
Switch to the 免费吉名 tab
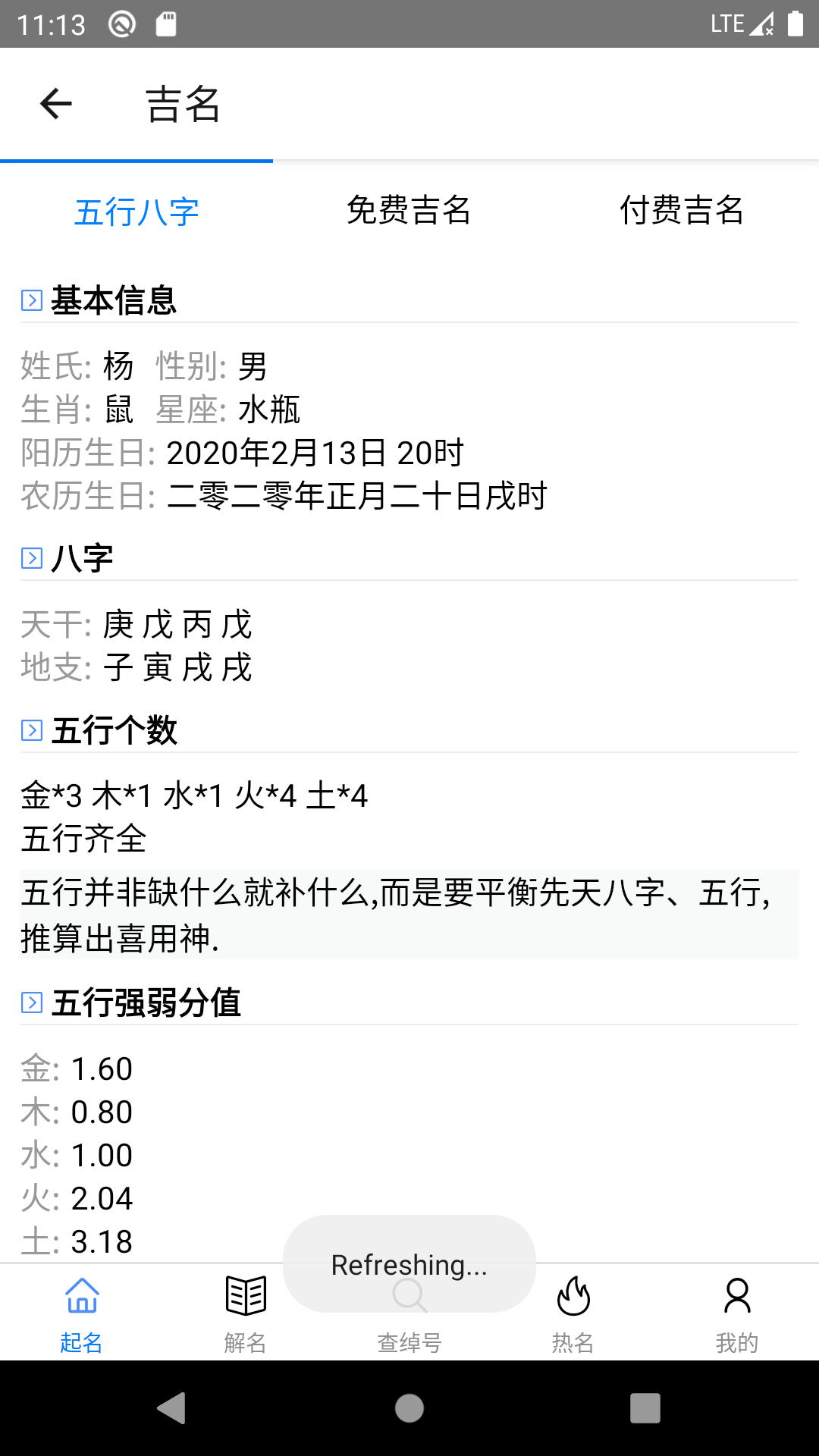coord(409,210)
